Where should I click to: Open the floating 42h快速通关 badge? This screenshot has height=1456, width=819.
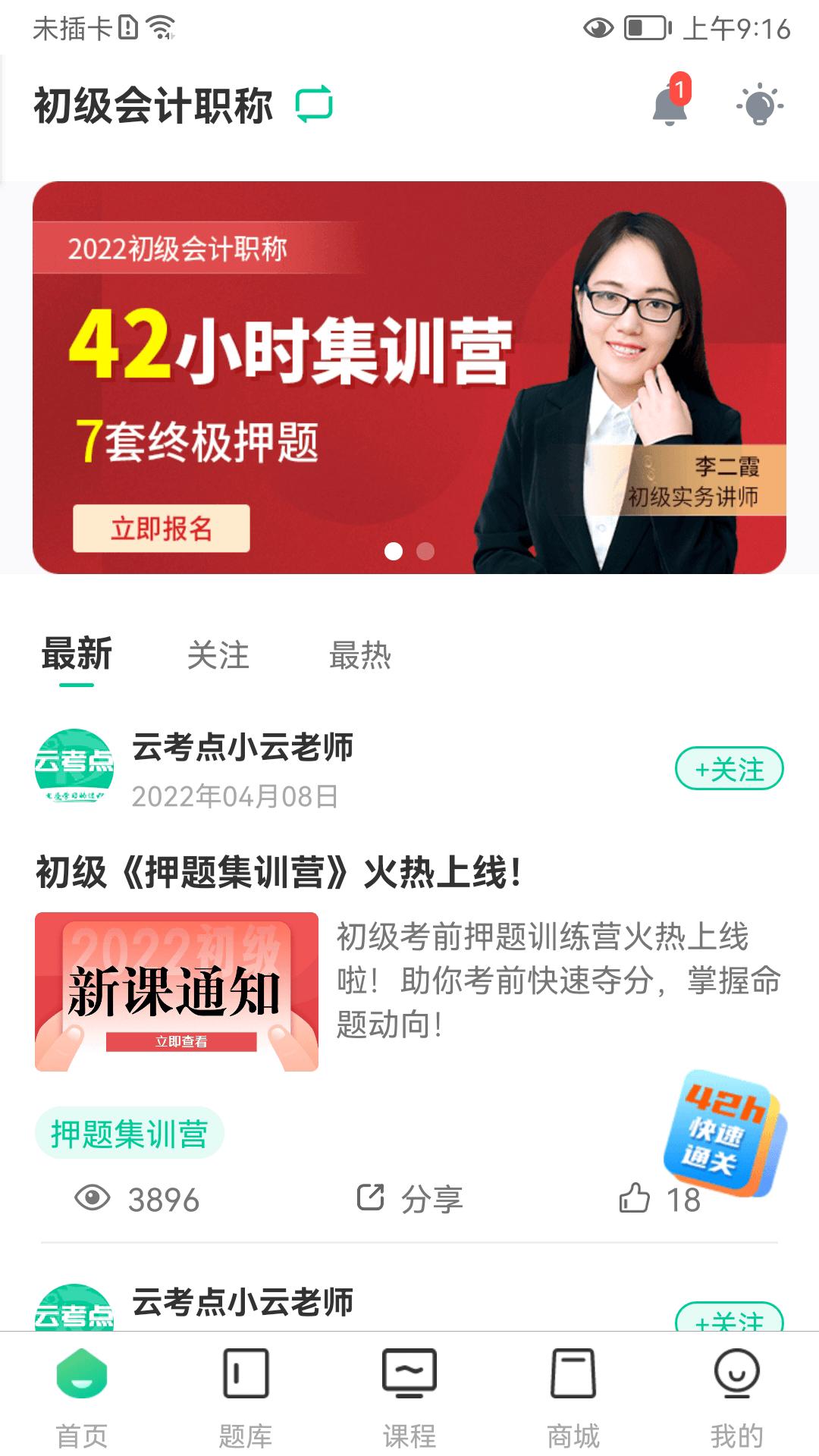point(725,1132)
